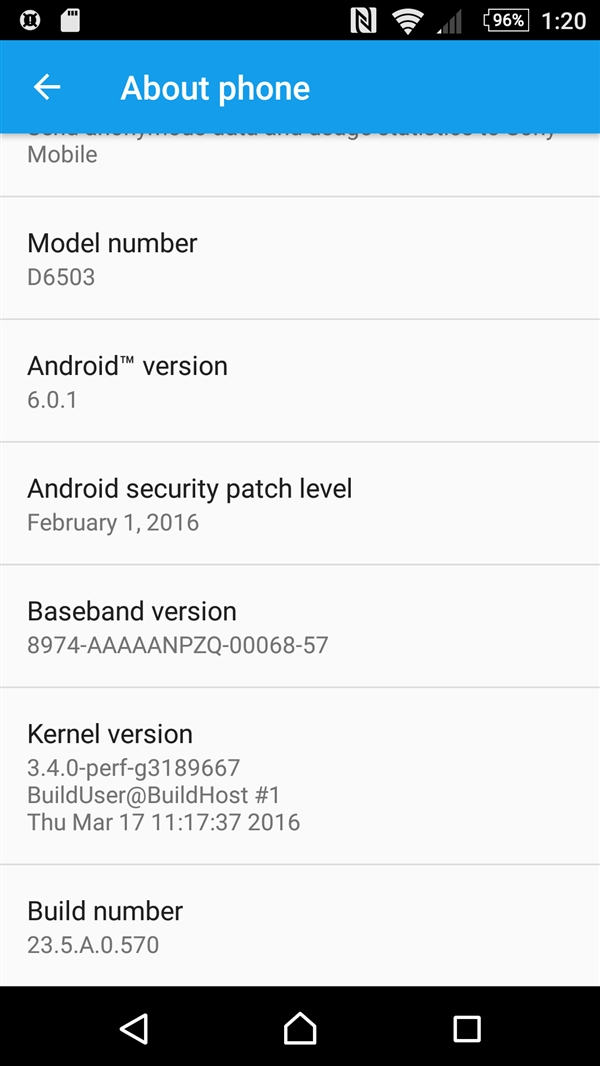Viewport: 600px width, 1066px height.
Task: Open the Model number row
Action: pos(300,258)
